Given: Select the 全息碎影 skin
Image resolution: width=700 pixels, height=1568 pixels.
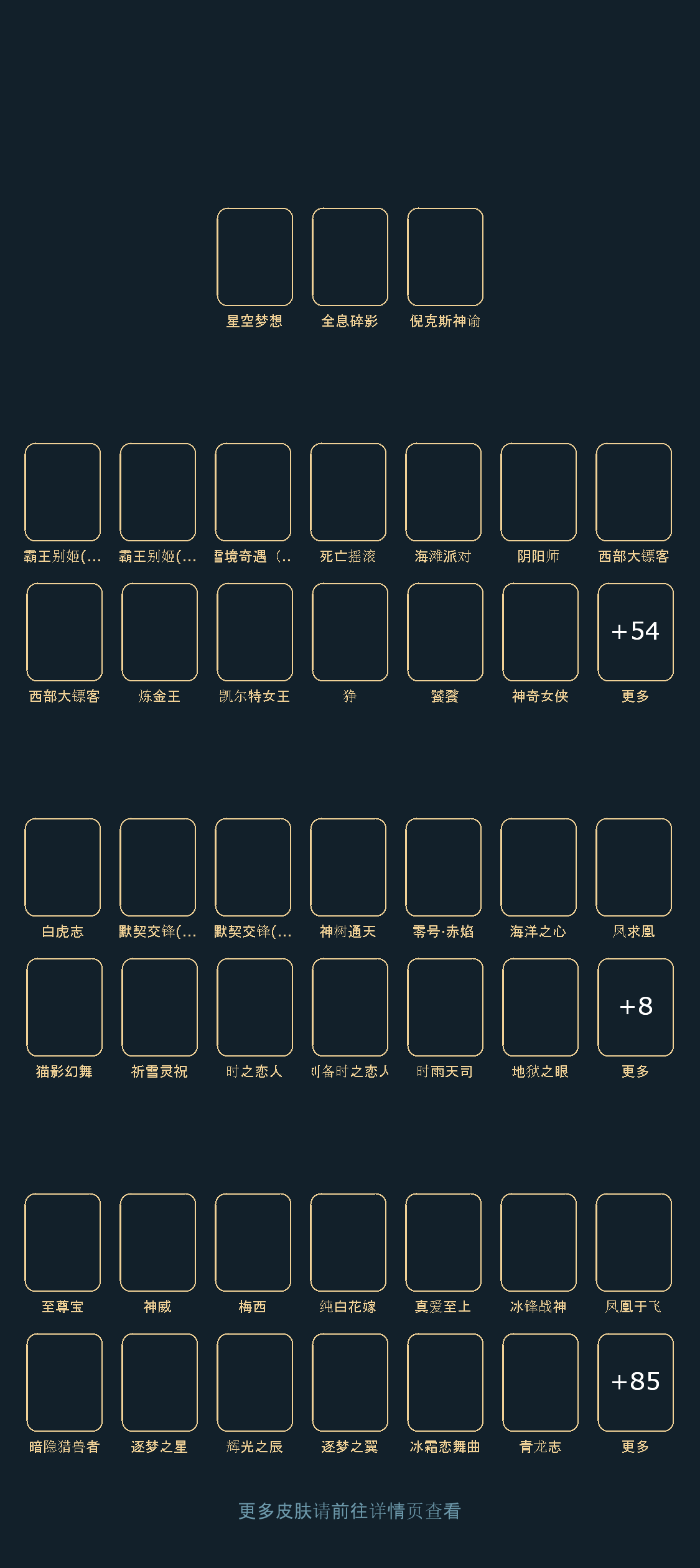Looking at the screenshot, I should coord(350,257).
